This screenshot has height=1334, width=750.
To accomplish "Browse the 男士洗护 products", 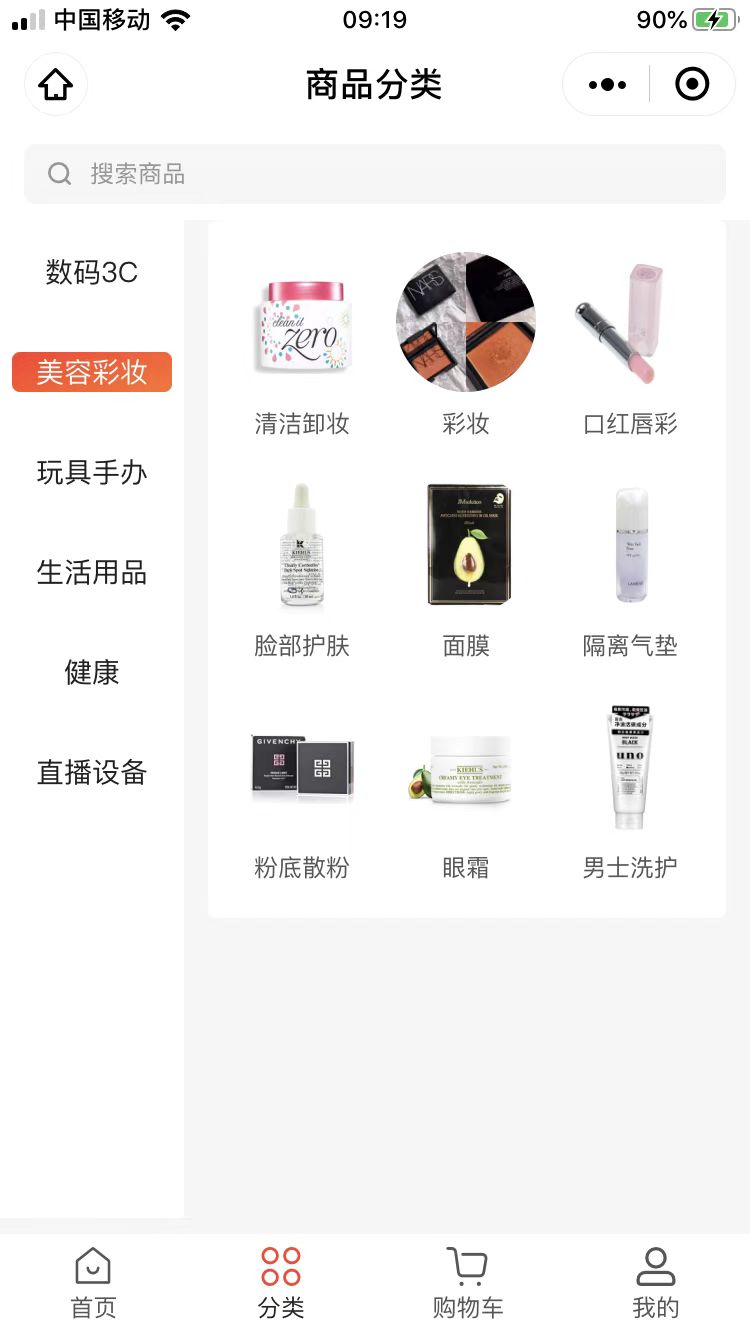I will point(630,789).
